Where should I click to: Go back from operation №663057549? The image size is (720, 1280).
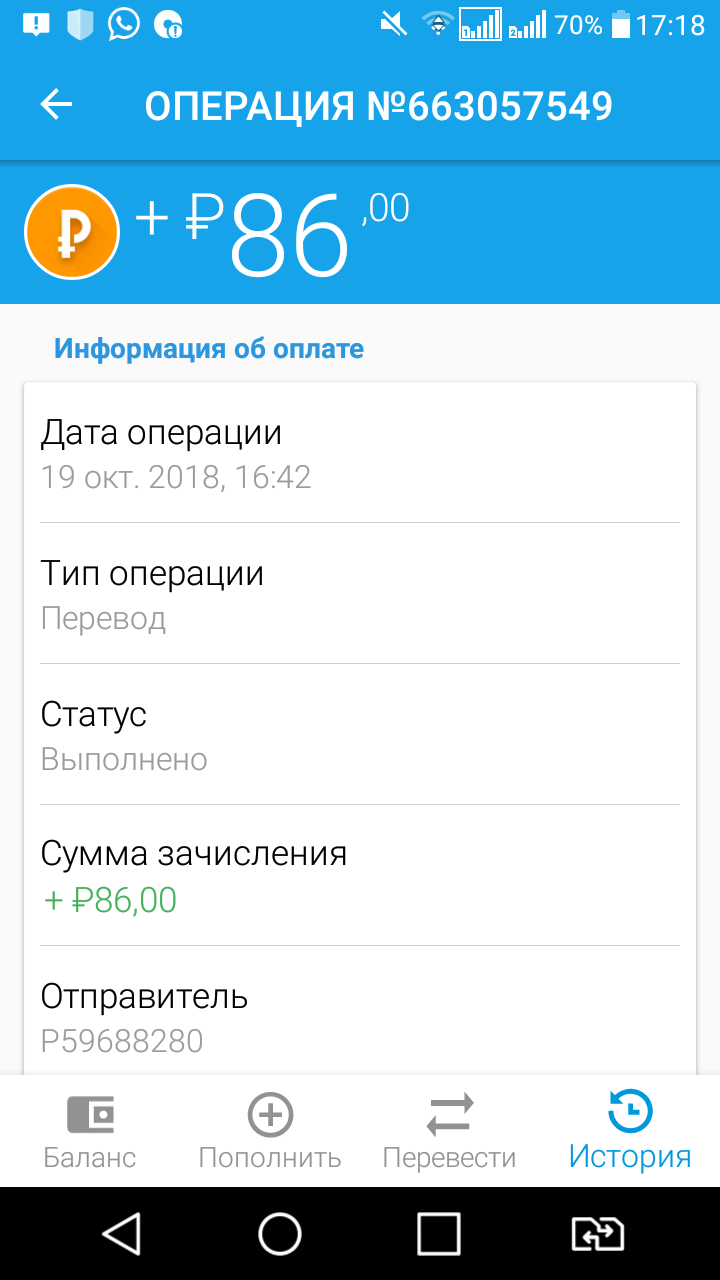tap(56, 105)
